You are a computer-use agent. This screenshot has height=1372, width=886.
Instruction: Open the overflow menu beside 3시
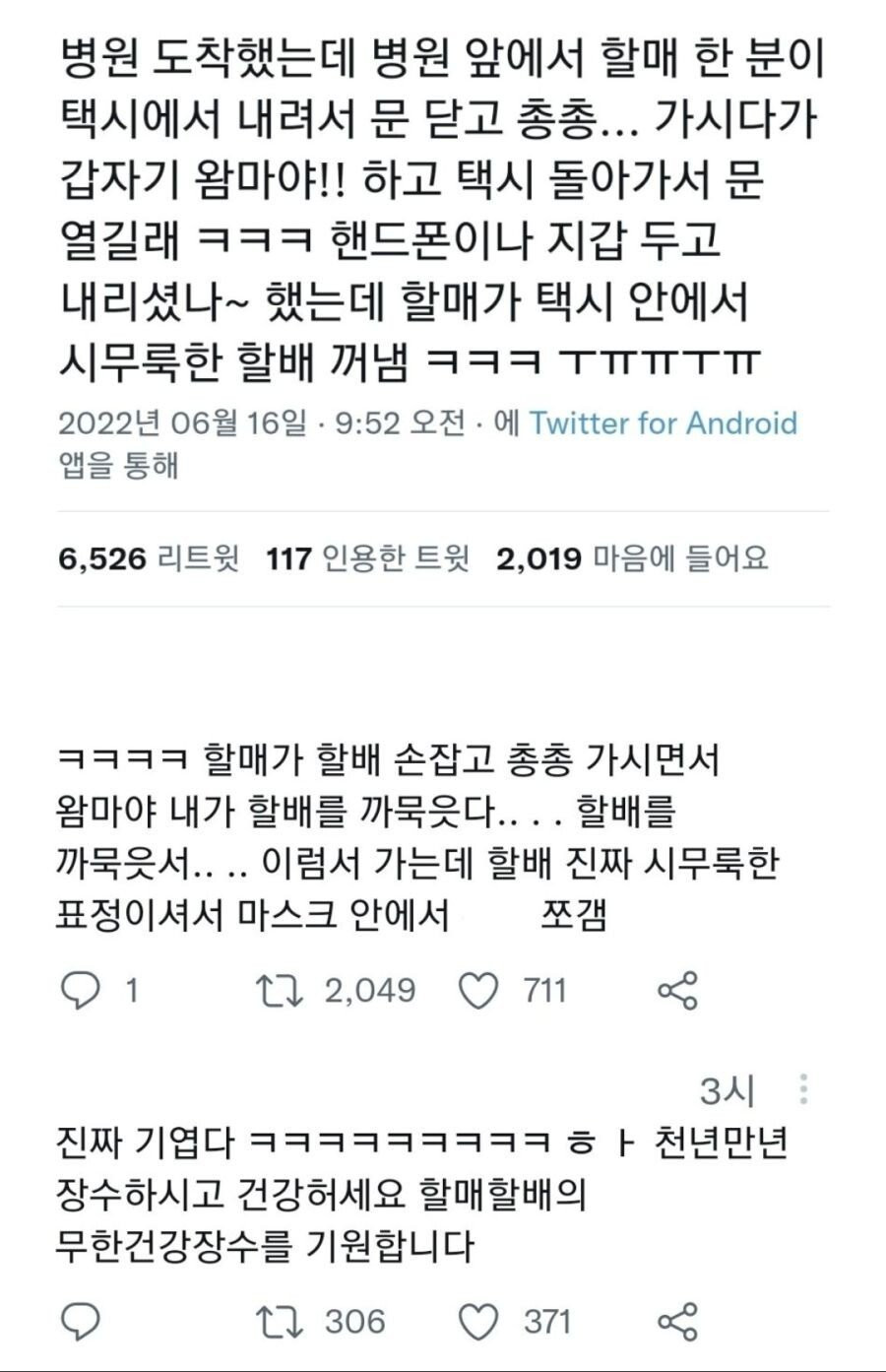pos(804,1089)
